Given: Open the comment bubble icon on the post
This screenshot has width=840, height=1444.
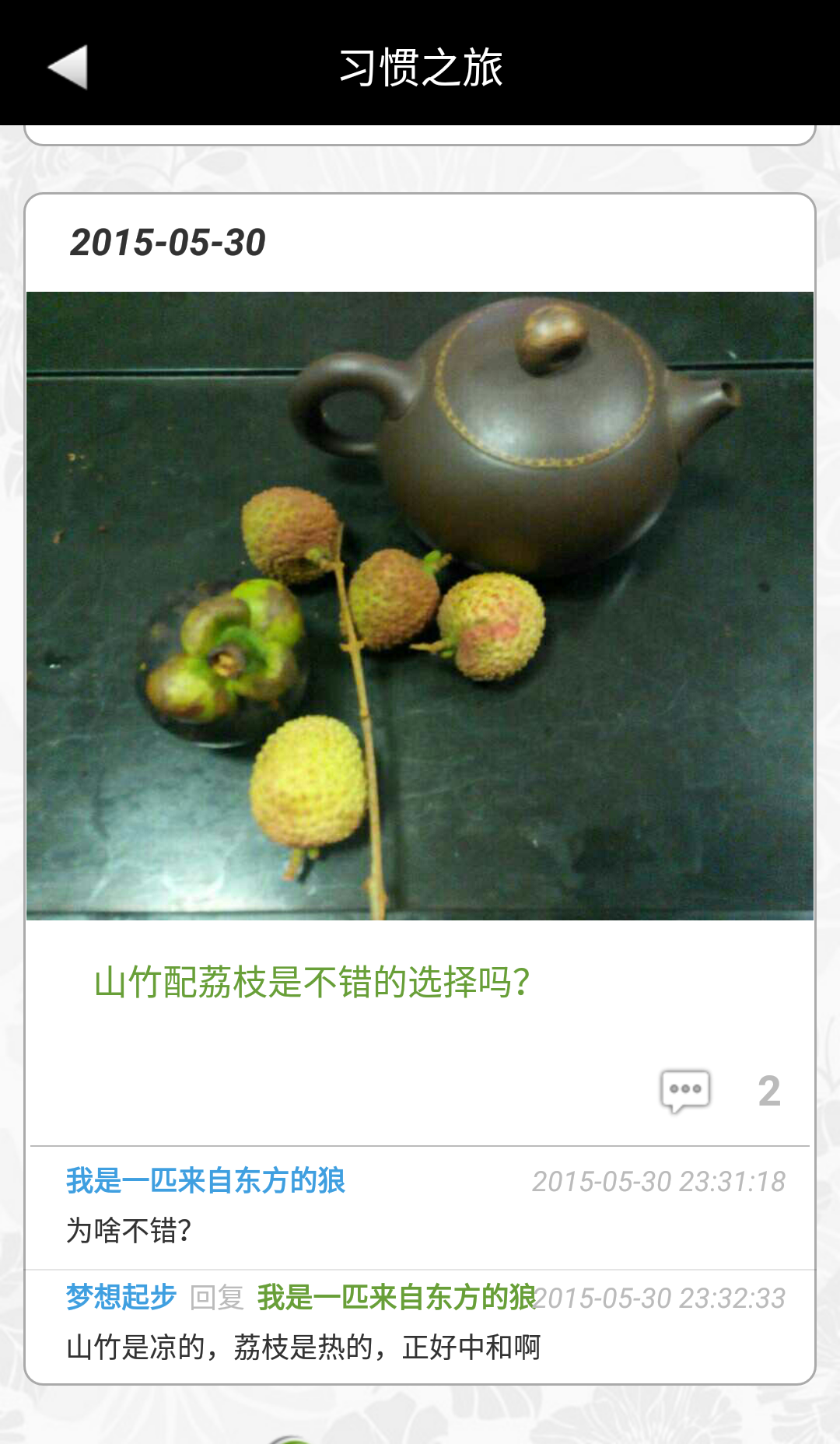Looking at the screenshot, I should tap(685, 1091).
